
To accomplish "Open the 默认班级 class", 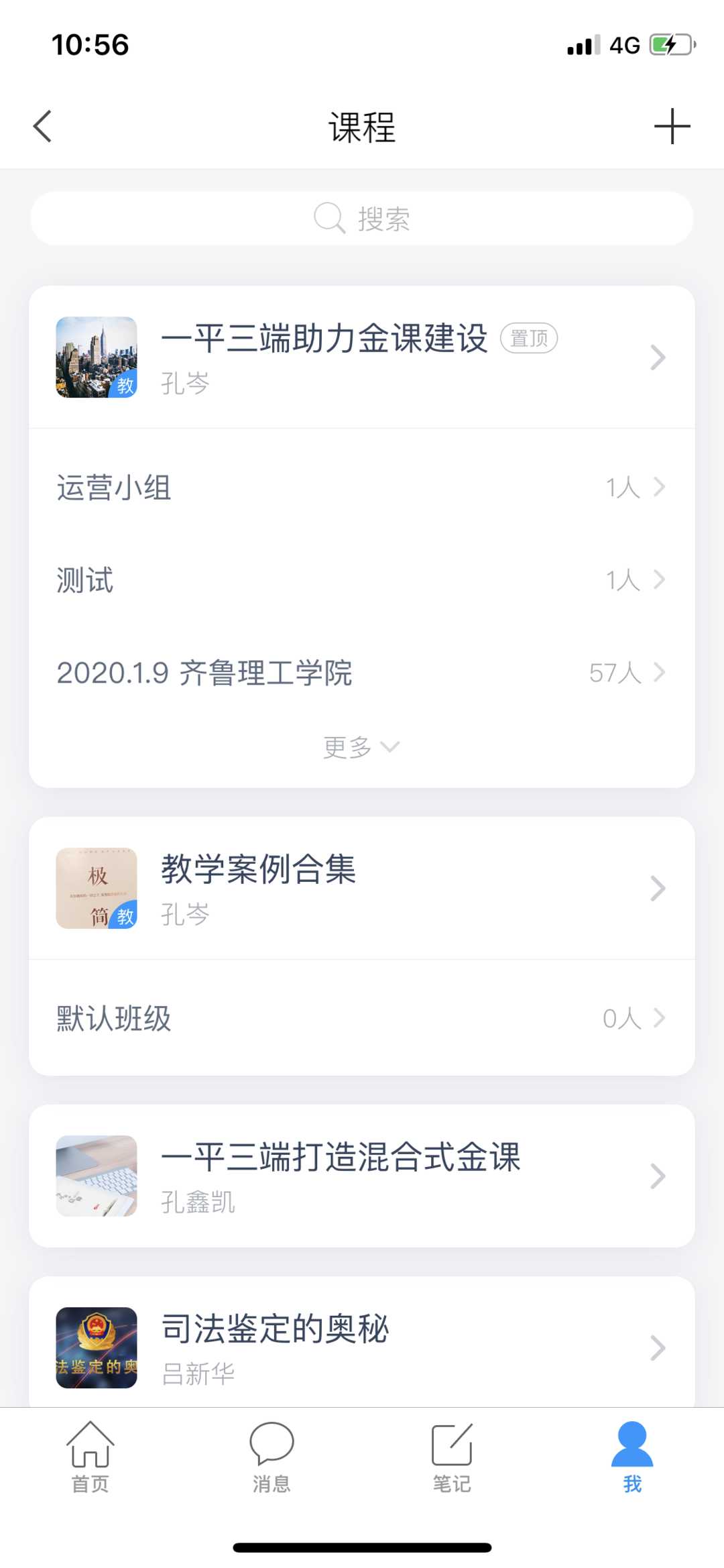I will [362, 1018].
